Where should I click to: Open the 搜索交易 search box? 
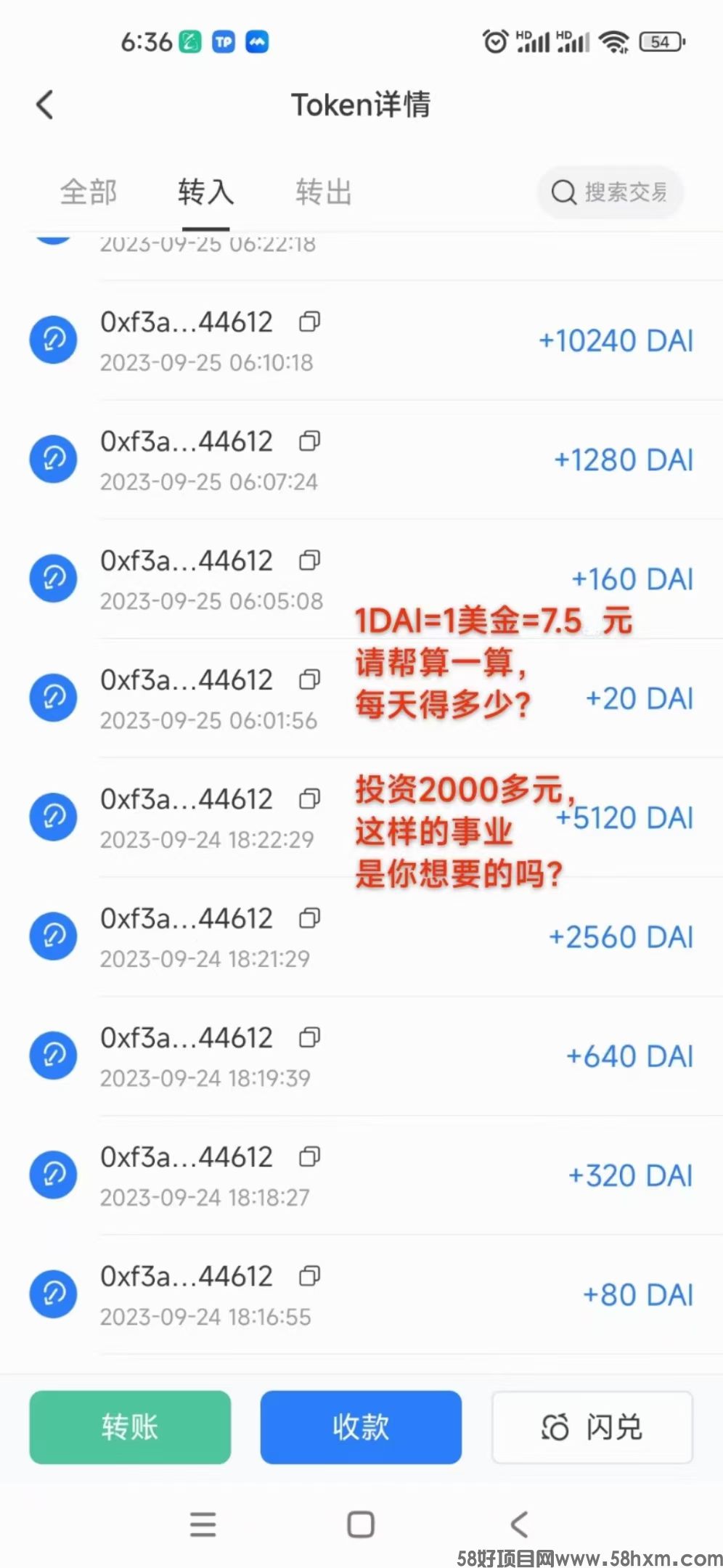610,192
